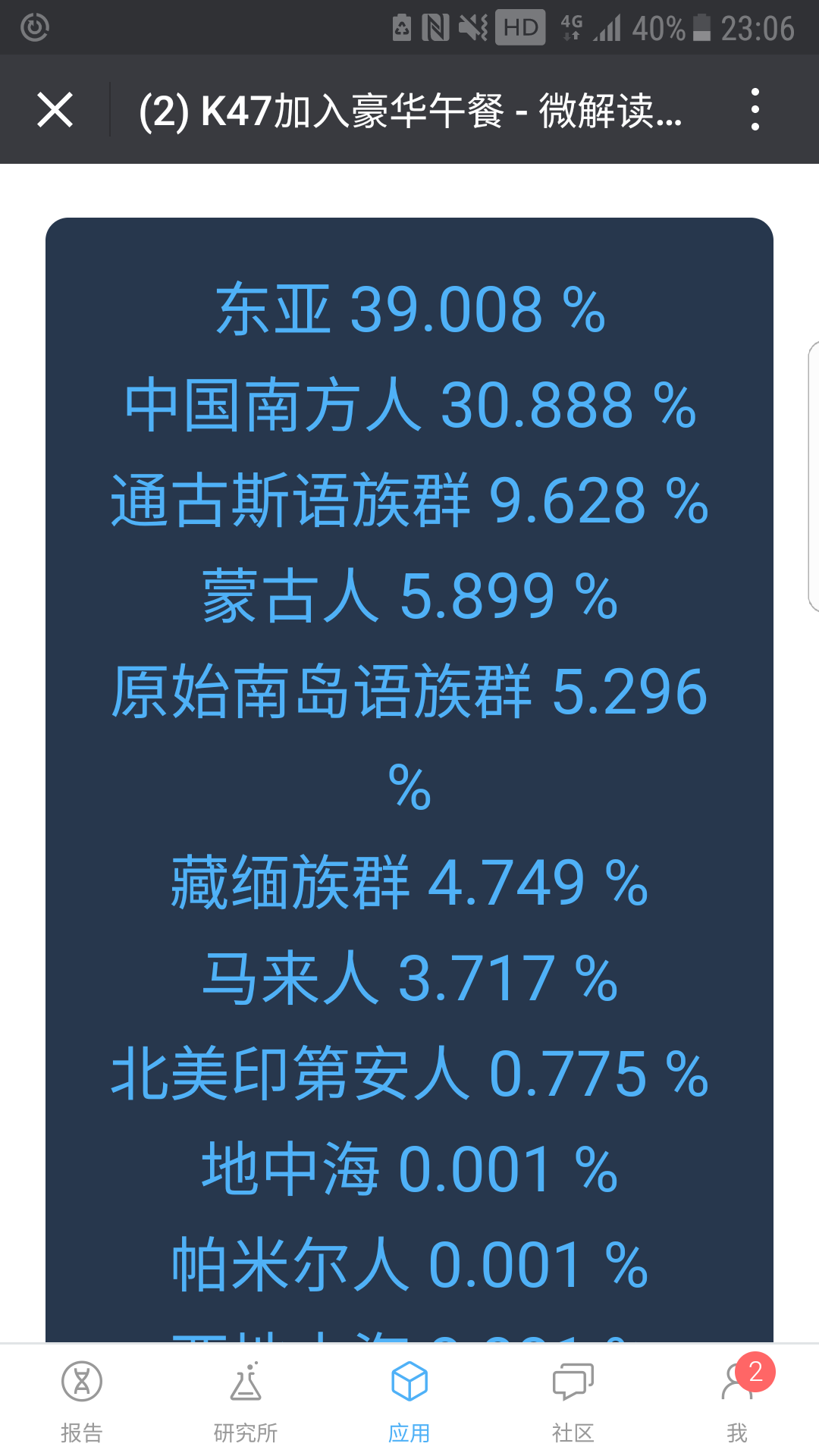Open the 我 profile tab
819x1456 pixels.
click(737, 1401)
